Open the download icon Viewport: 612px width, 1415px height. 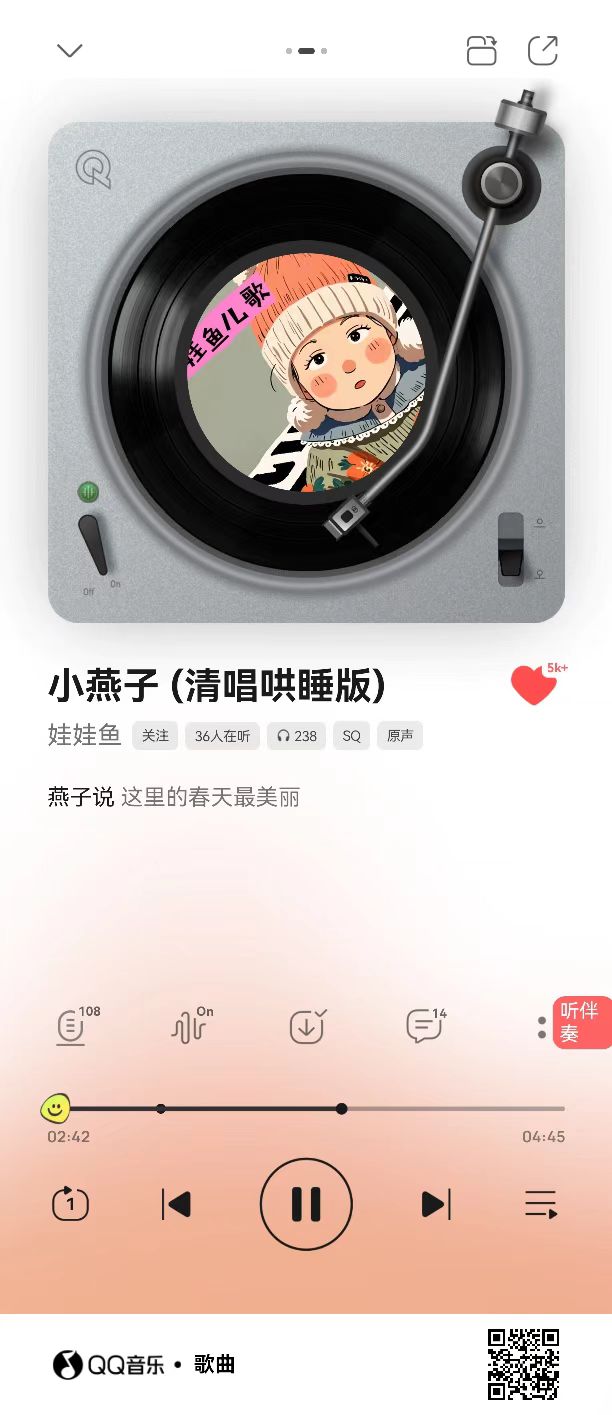point(306,1027)
